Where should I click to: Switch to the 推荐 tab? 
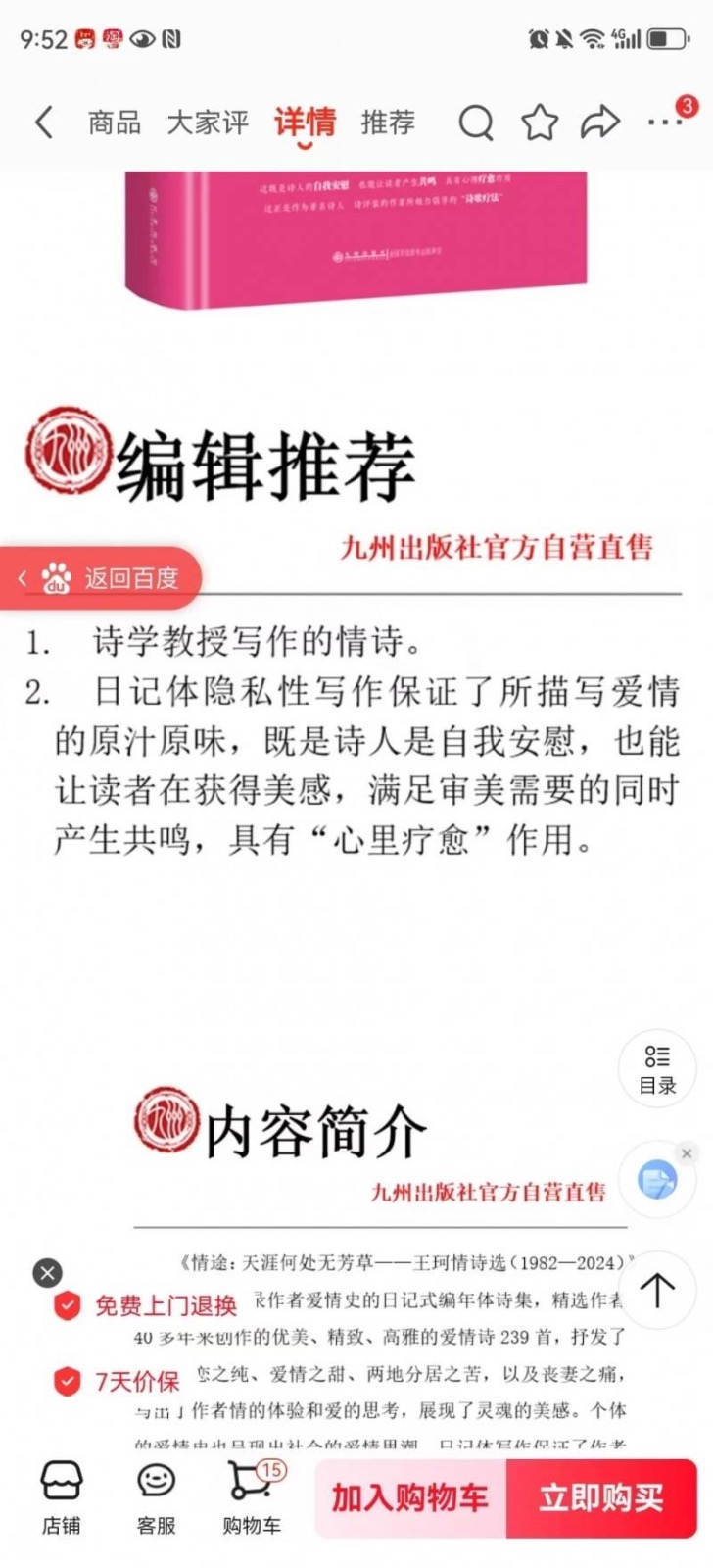tap(388, 122)
